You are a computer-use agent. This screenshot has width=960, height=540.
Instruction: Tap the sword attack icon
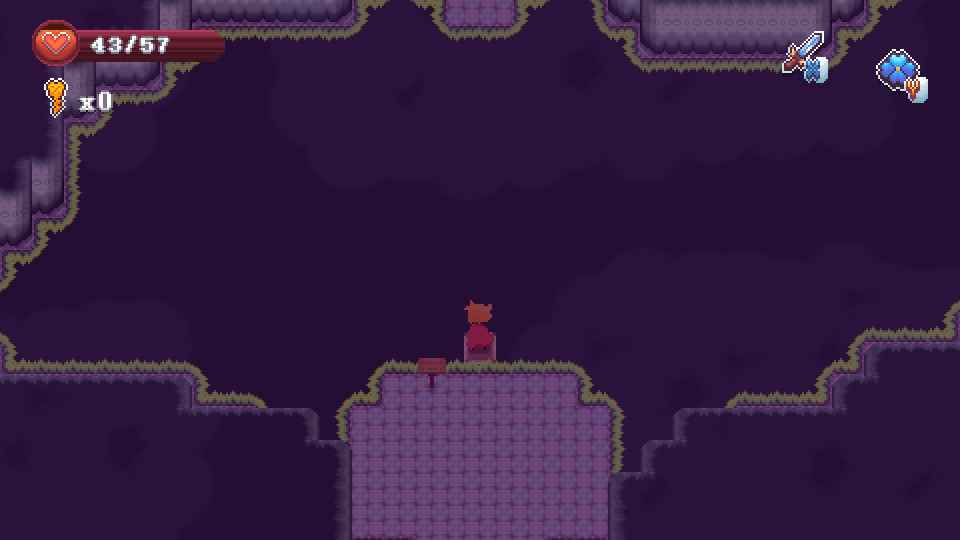(x=805, y=54)
